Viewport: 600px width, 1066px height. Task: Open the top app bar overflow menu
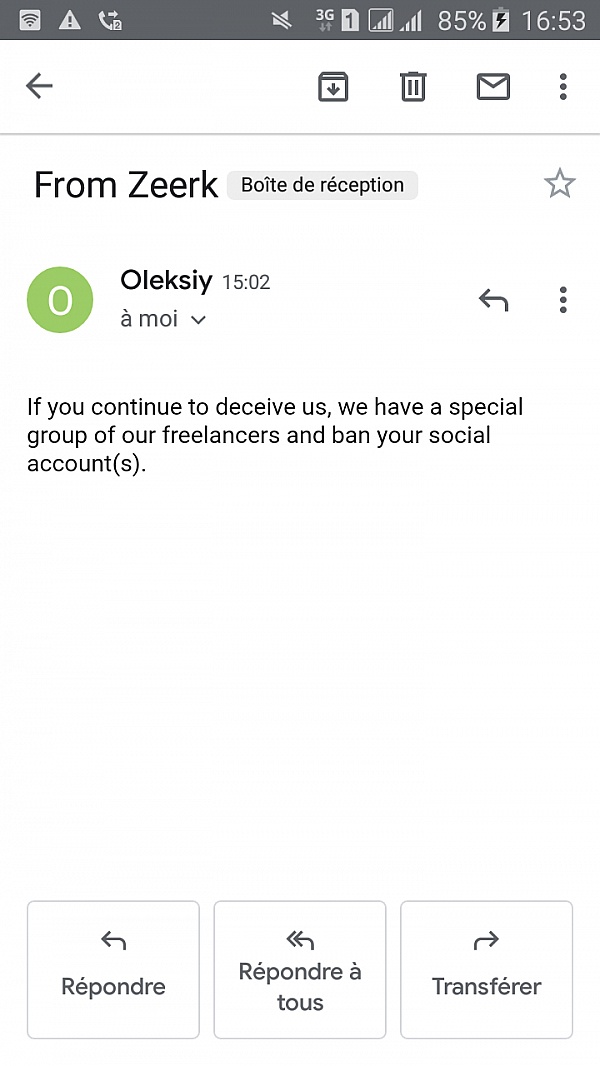[563, 86]
